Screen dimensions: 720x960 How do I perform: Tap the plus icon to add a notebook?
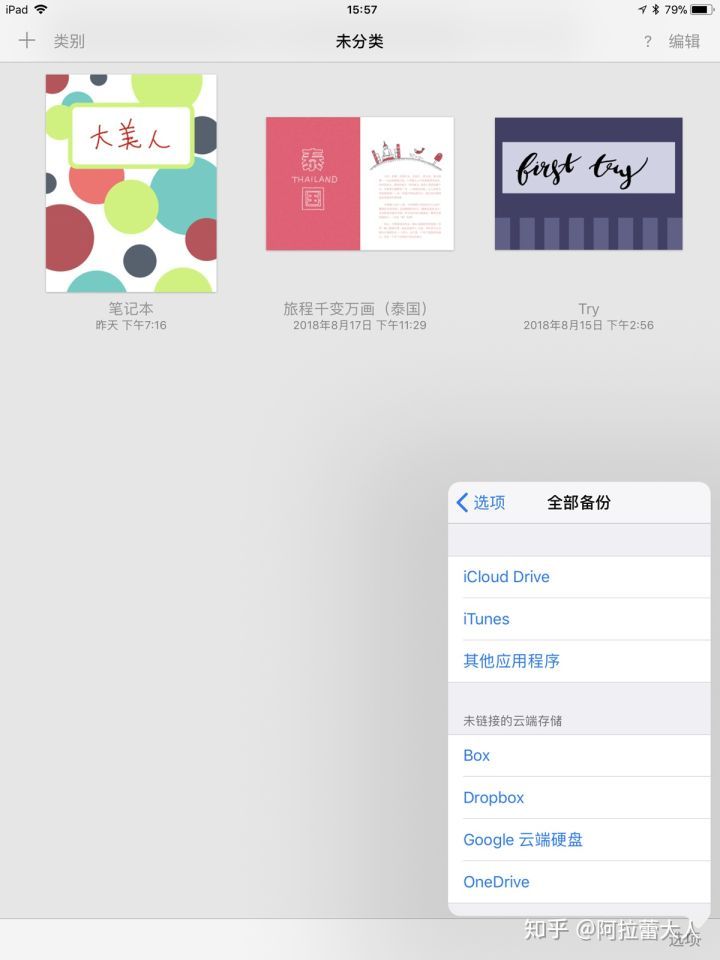pos(27,41)
